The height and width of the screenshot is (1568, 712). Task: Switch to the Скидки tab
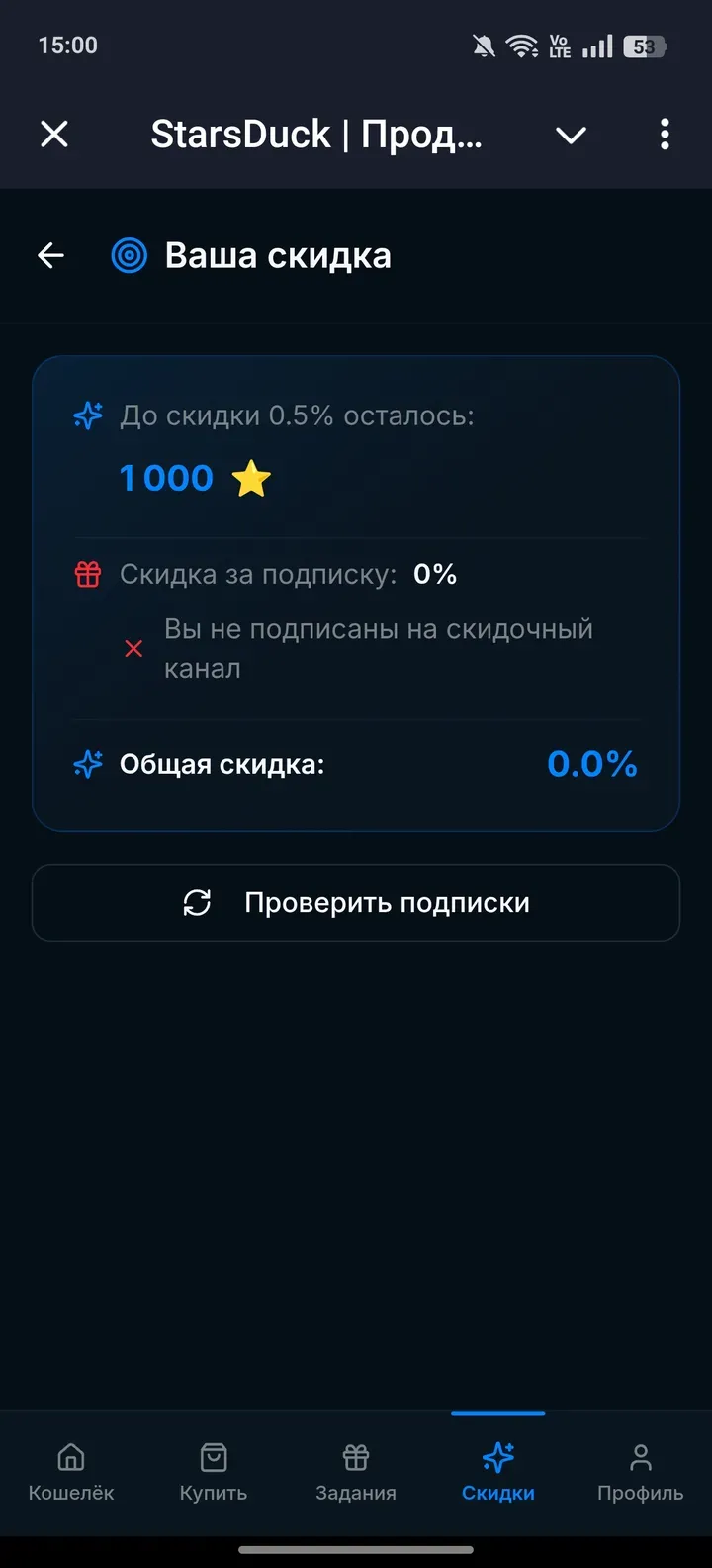pos(497,1474)
